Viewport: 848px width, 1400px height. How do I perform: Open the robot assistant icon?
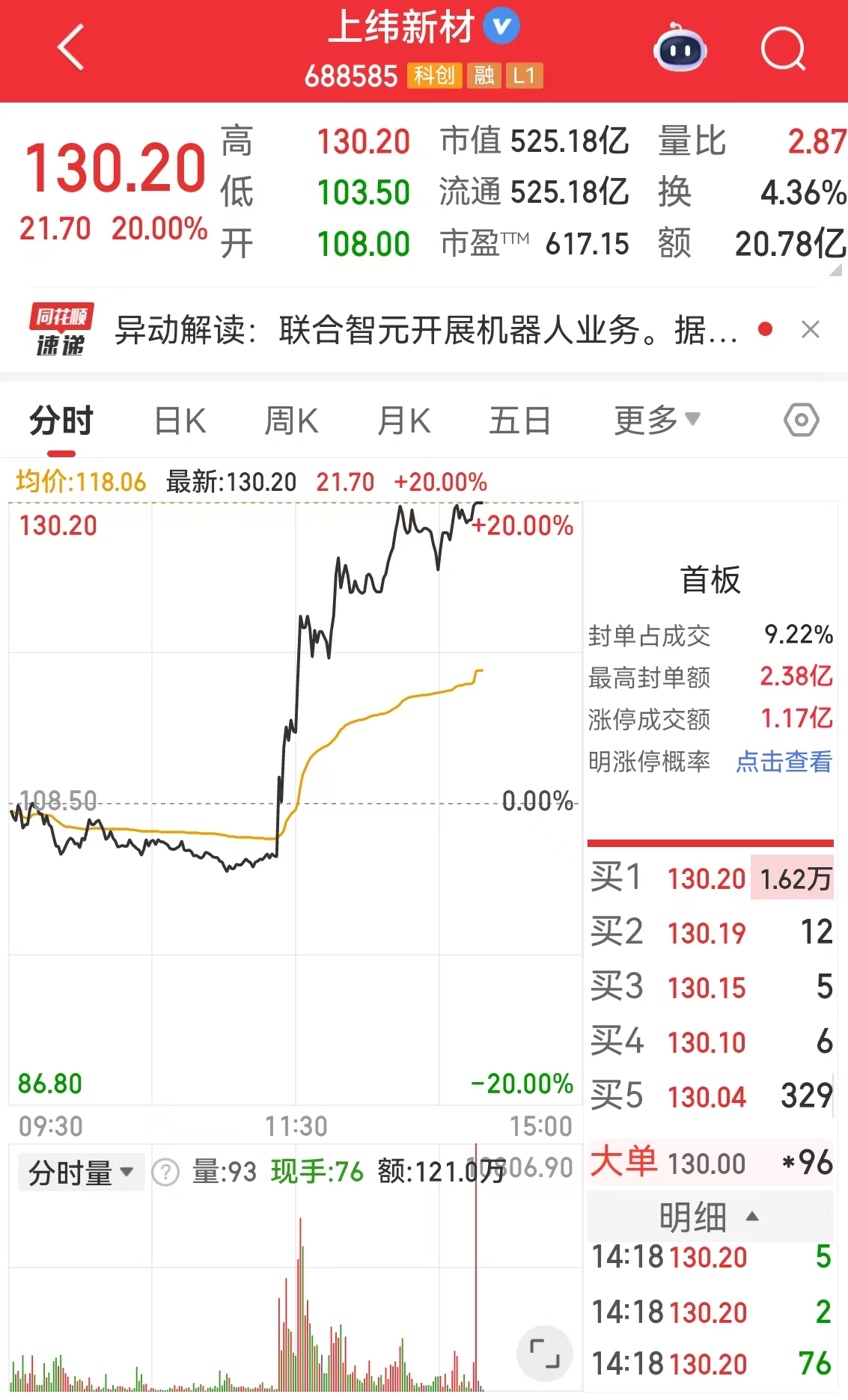(x=680, y=49)
